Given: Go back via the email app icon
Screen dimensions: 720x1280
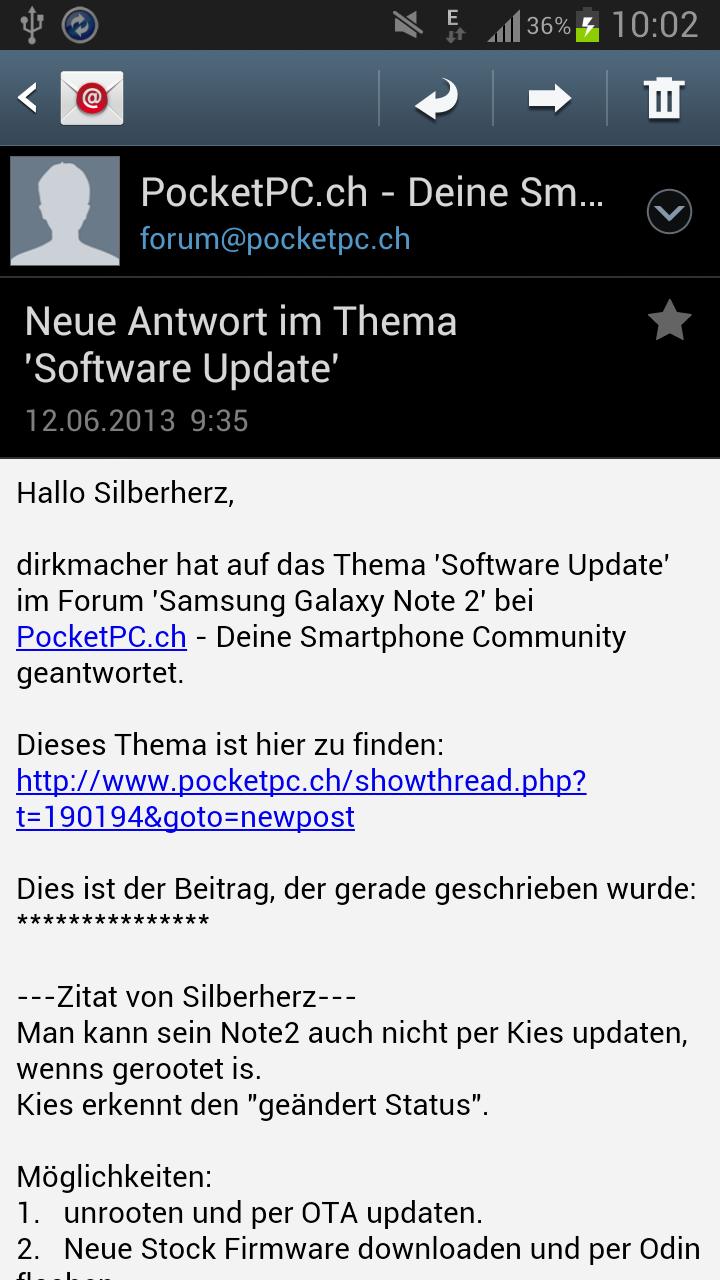Looking at the screenshot, I should [x=72, y=98].
